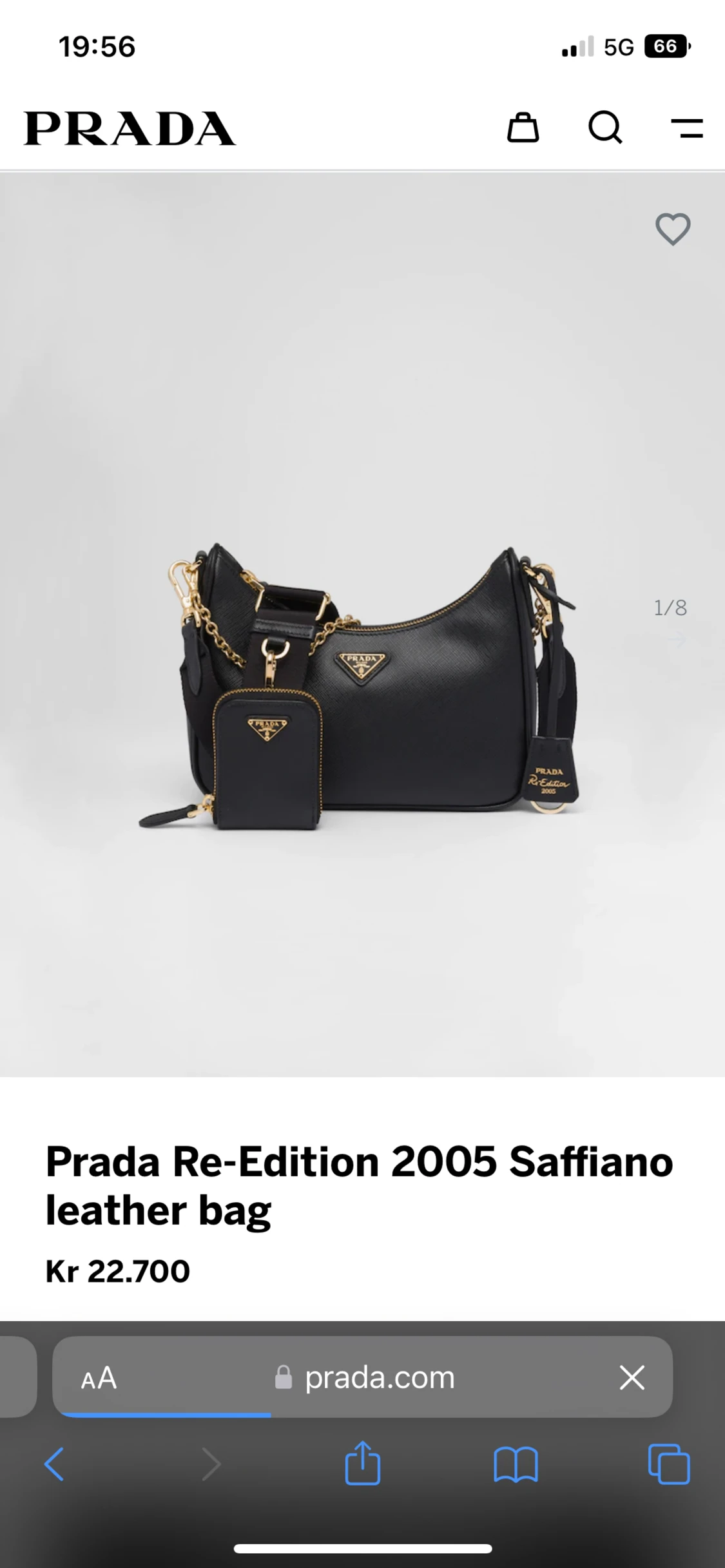Share this page

click(363, 1463)
